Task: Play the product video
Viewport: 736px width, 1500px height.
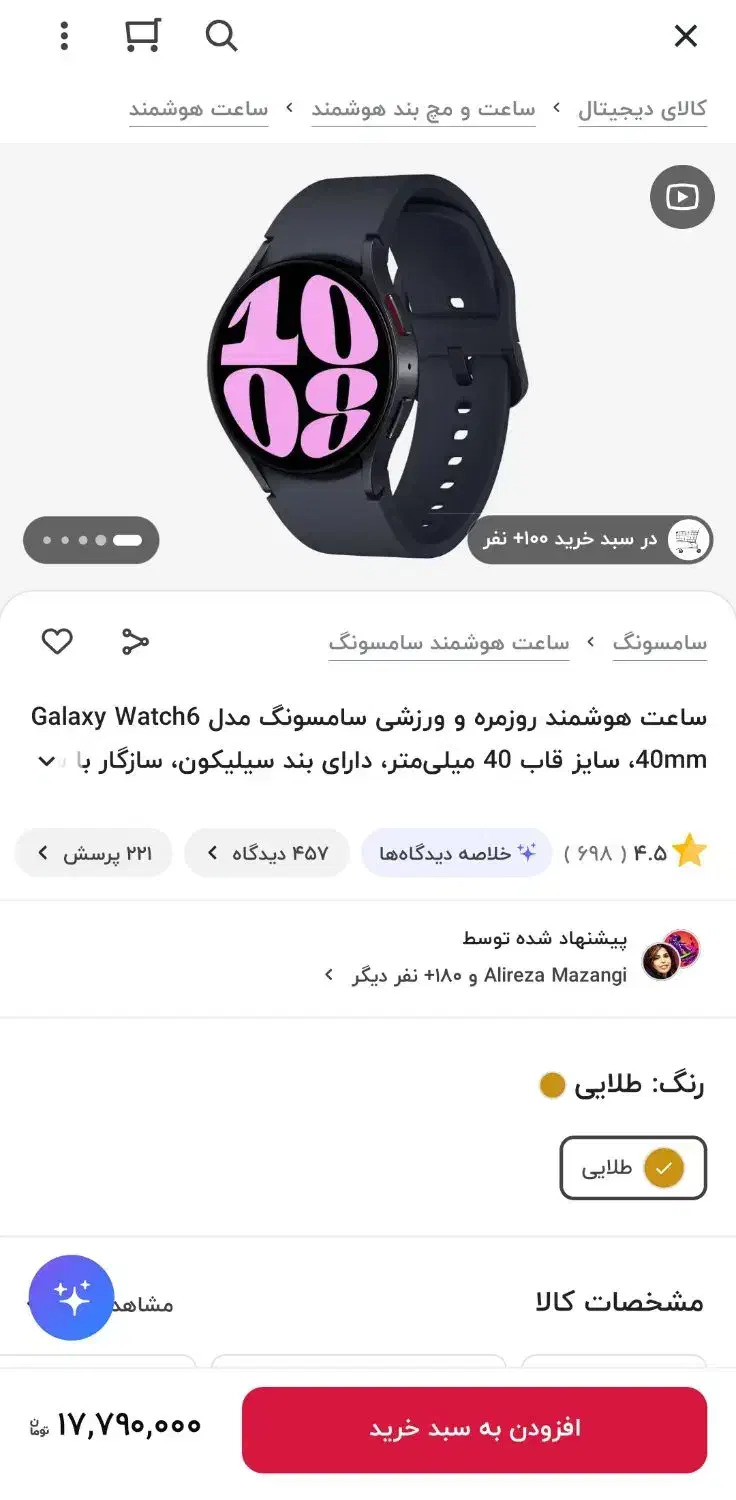Action: 682,197
